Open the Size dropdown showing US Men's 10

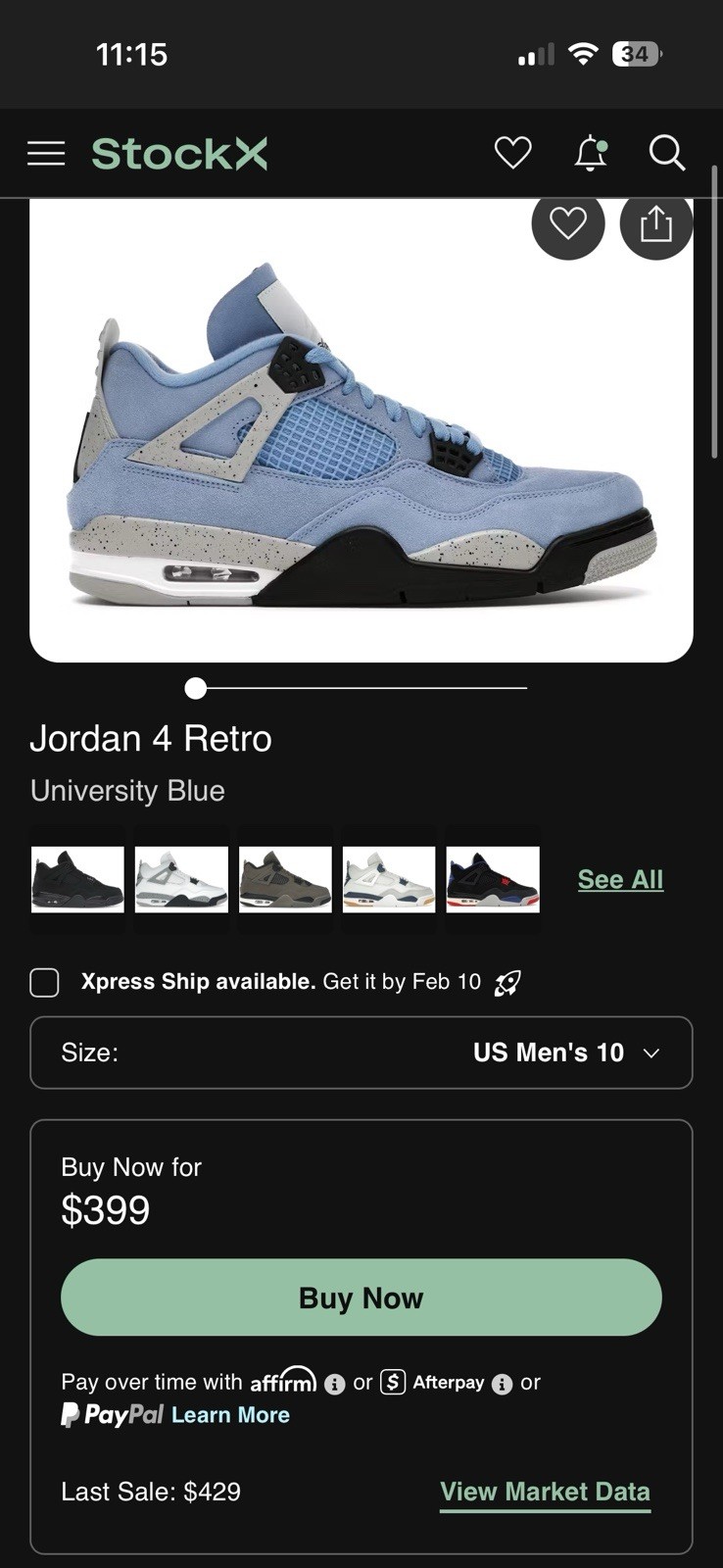tap(361, 1053)
